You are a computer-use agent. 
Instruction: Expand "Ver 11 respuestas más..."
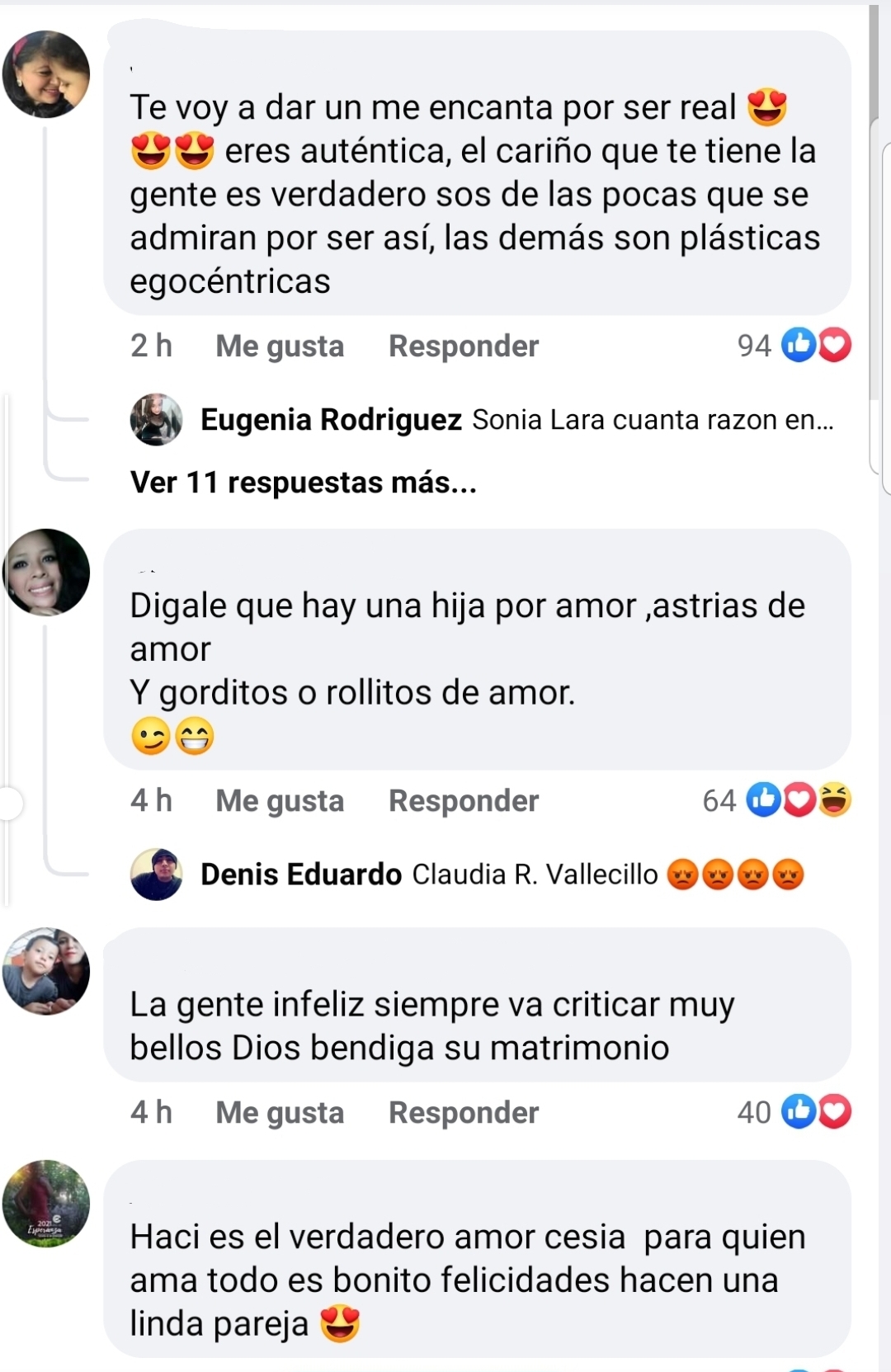(304, 483)
